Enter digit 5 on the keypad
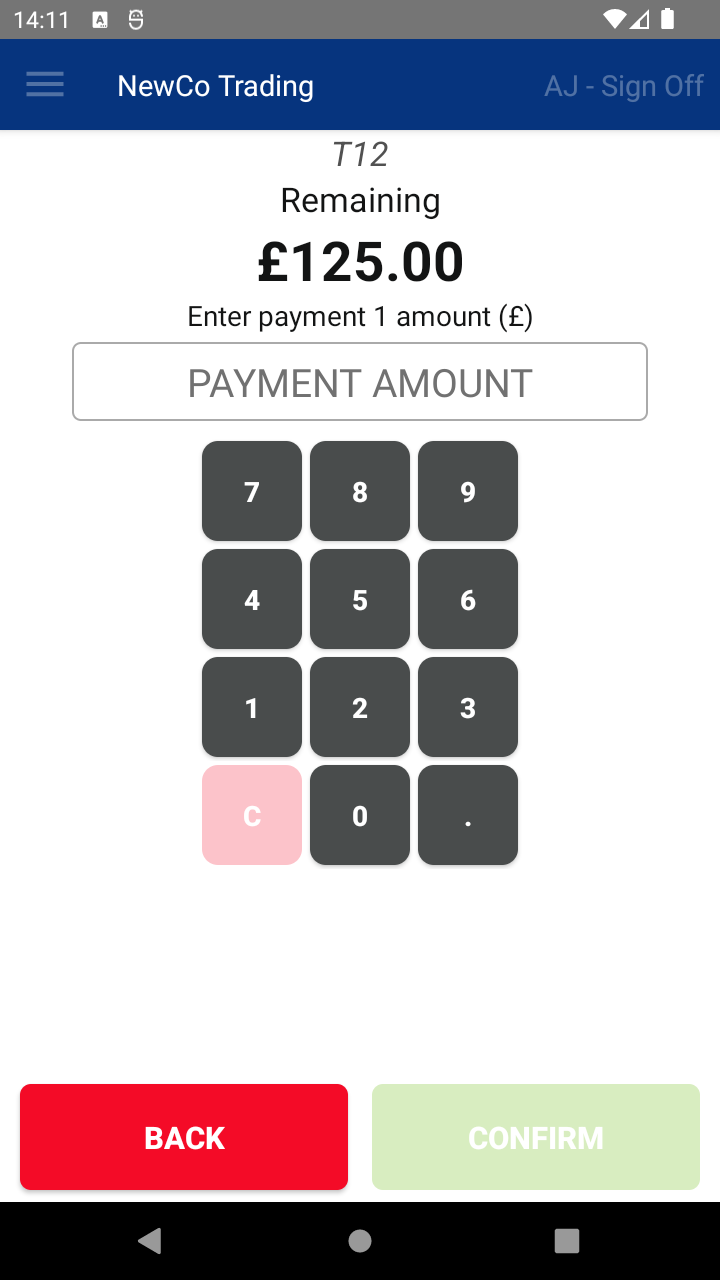Screen dimensions: 720x1280 click(360, 599)
